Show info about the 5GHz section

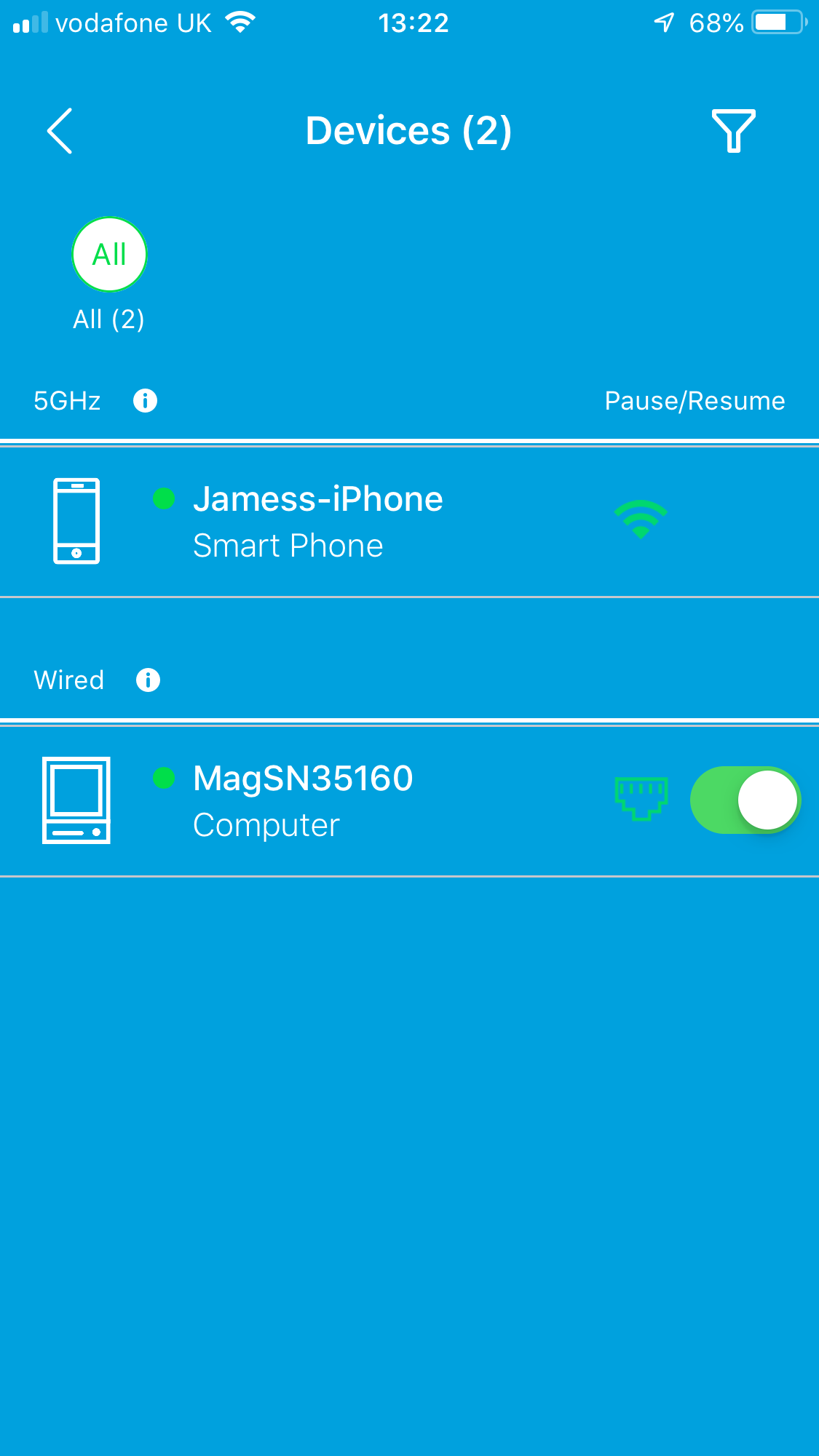pyautogui.click(x=145, y=401)
